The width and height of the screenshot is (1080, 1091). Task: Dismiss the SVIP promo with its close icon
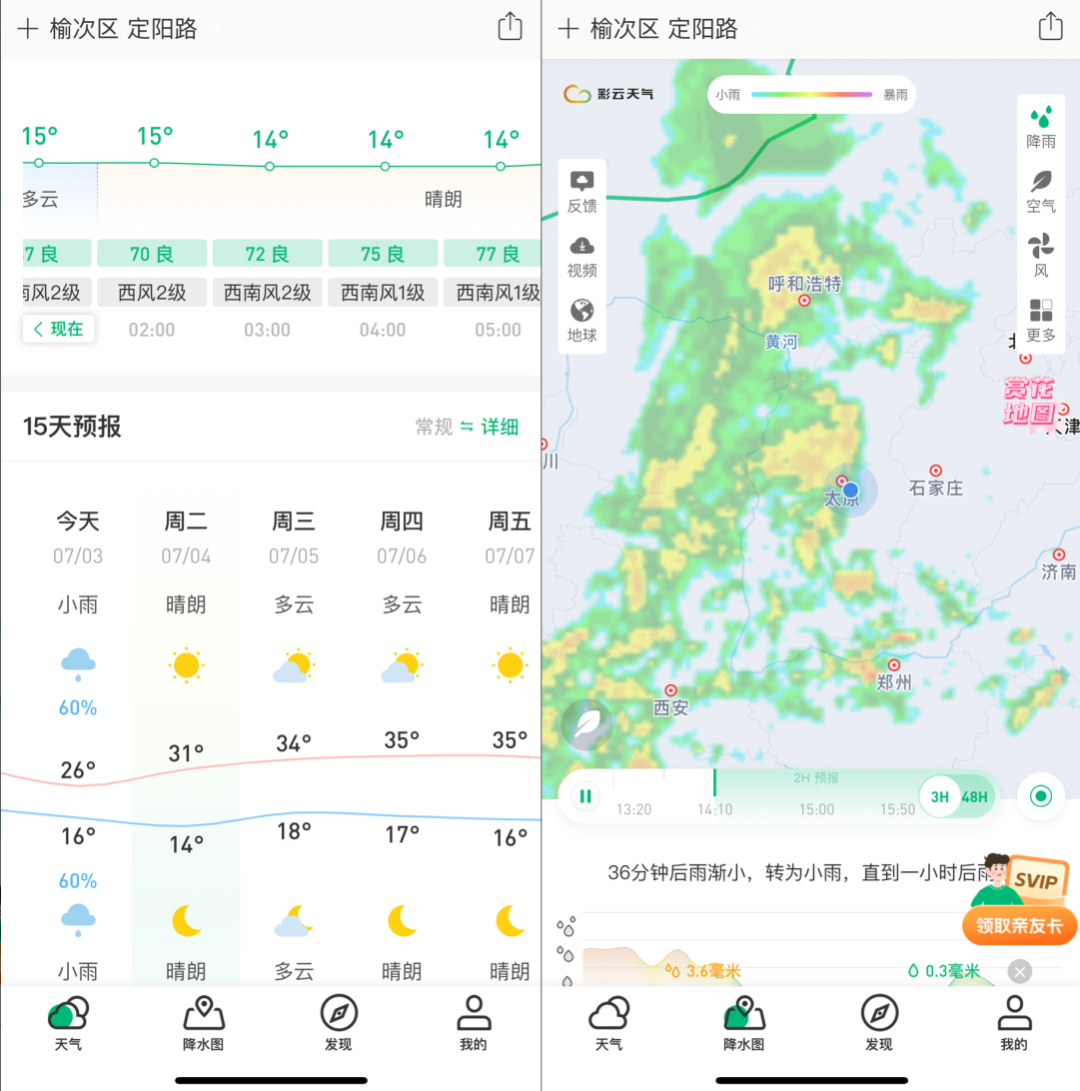click(x=1019, y=971)
